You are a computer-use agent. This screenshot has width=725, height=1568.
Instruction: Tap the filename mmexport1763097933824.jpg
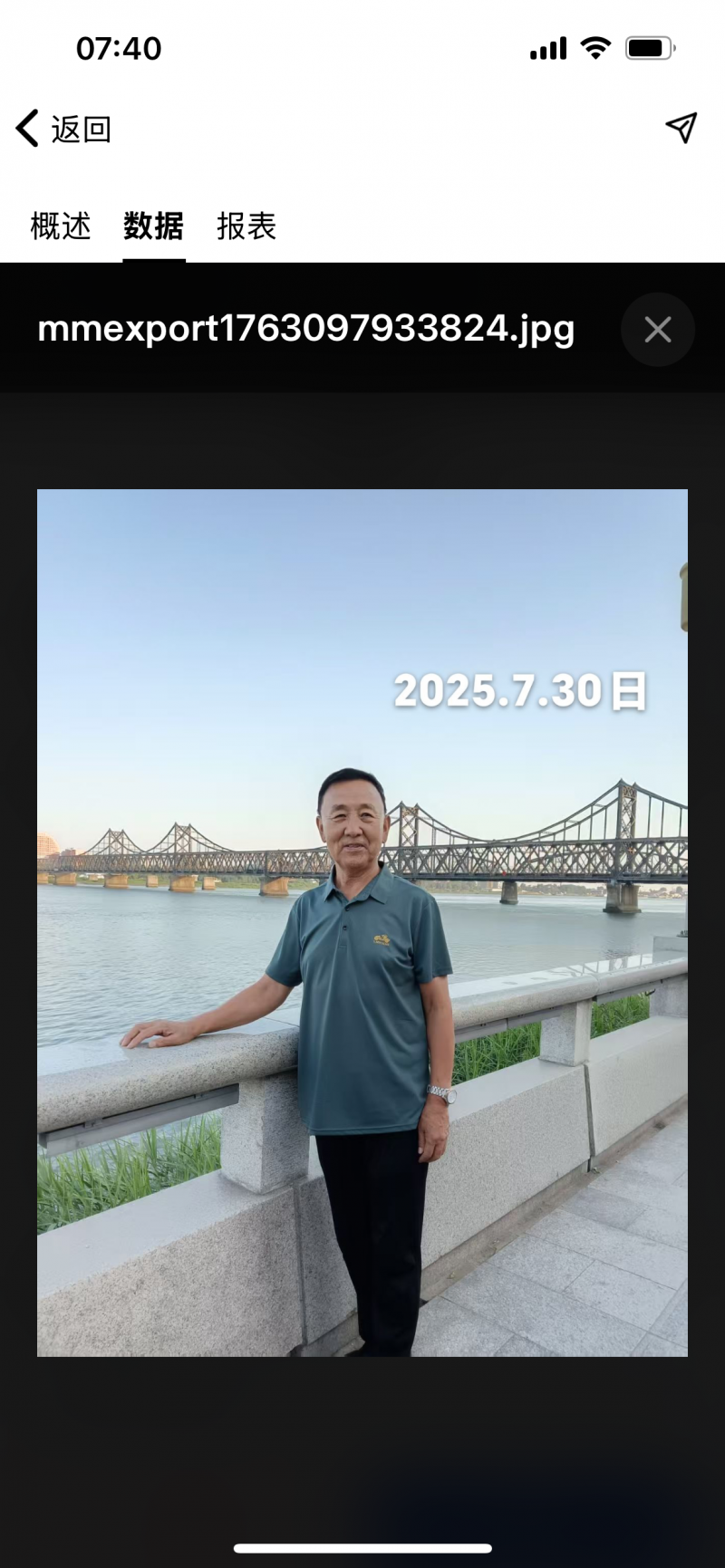[x=304, y=330]
